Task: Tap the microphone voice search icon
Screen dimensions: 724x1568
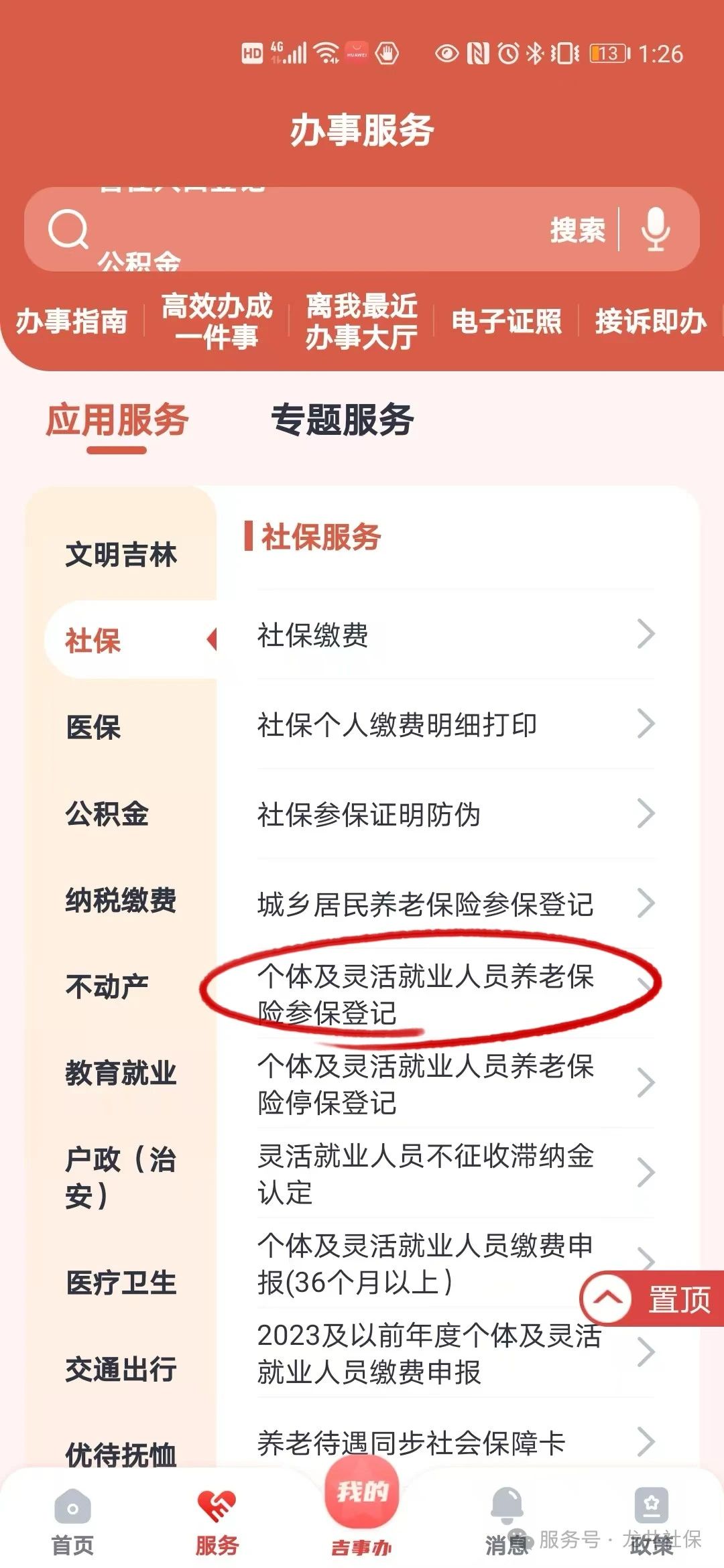Action: 655,229
